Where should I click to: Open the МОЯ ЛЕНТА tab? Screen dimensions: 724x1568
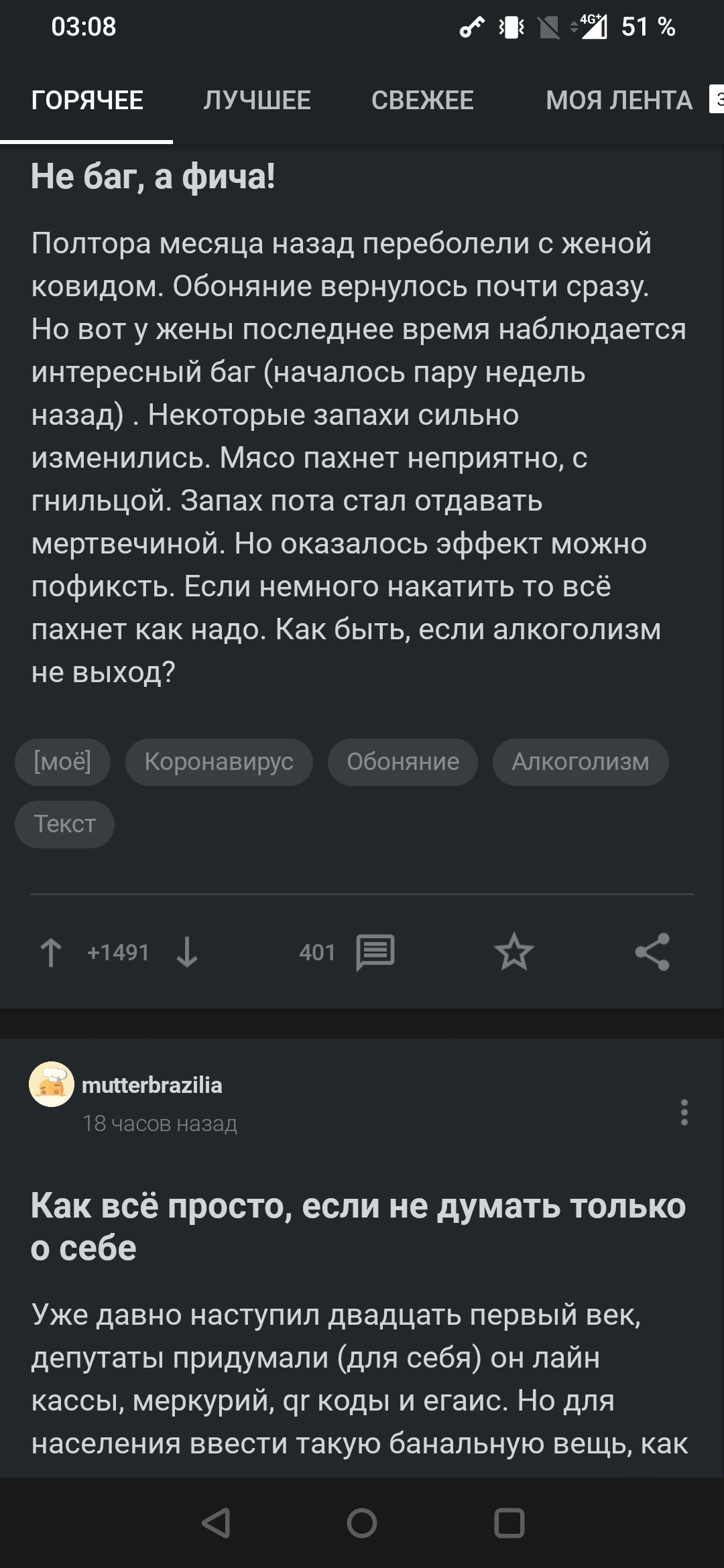click(x=619, y=101)
